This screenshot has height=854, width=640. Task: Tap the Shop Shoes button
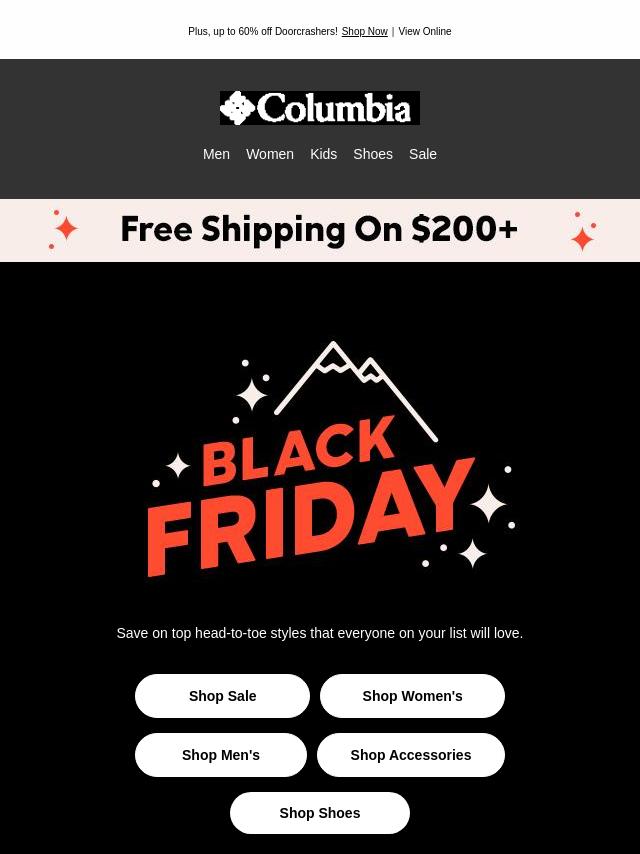pyautogui.click(x=320, y=813)
